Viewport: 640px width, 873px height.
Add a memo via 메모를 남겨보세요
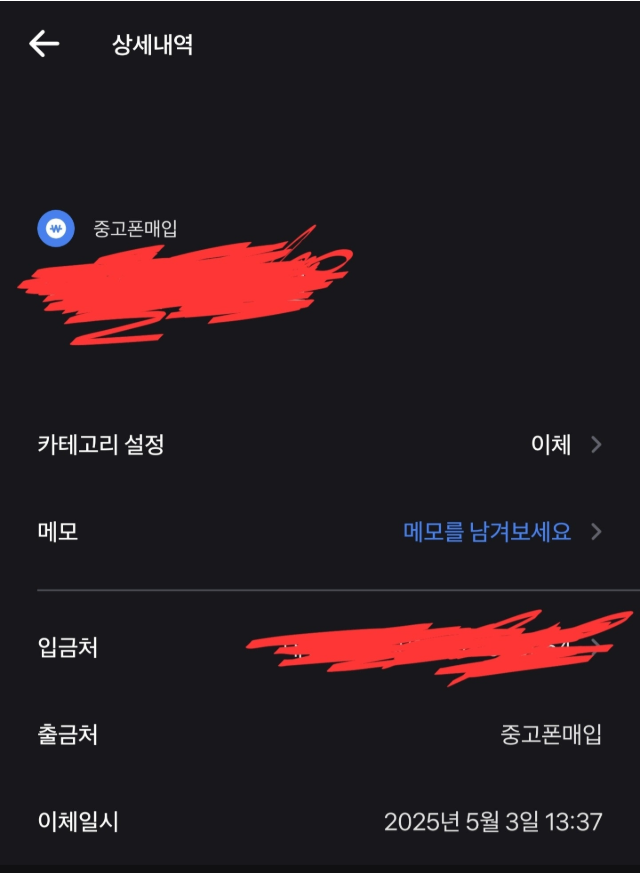(487, 532)
